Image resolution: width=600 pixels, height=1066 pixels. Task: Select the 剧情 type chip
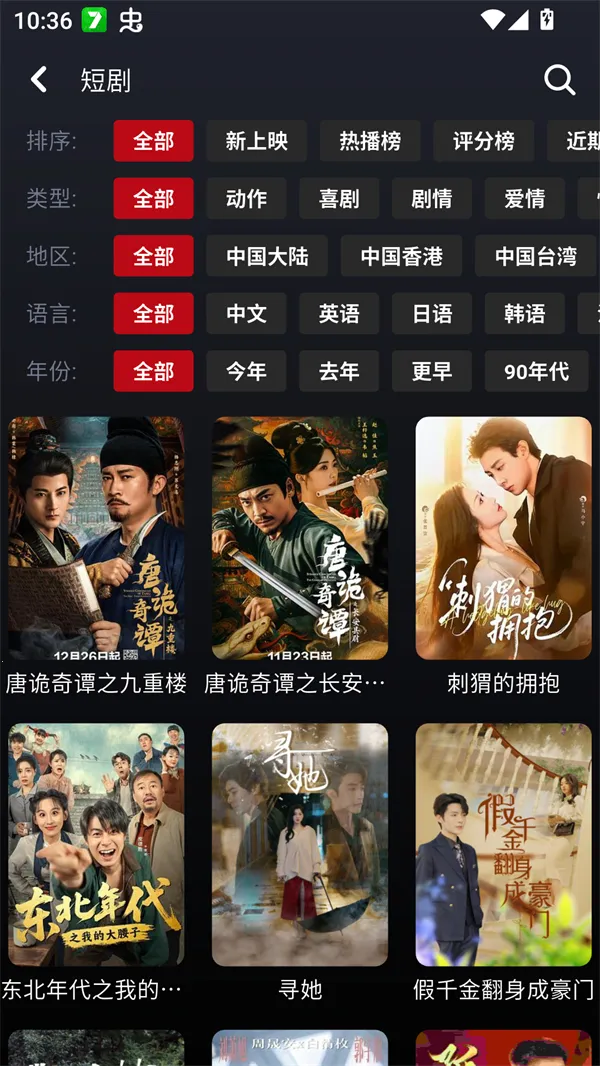point(432,199)
